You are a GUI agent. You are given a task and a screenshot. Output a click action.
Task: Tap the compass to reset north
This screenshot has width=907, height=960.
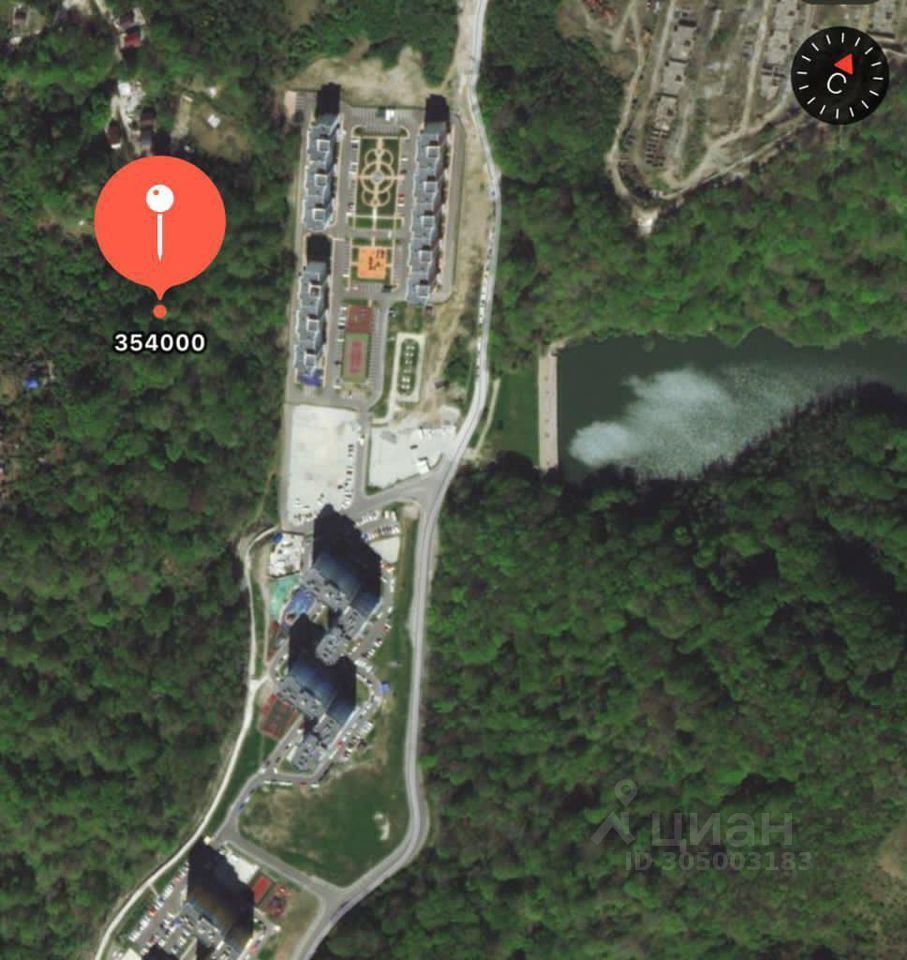click(x=839, y=76)
